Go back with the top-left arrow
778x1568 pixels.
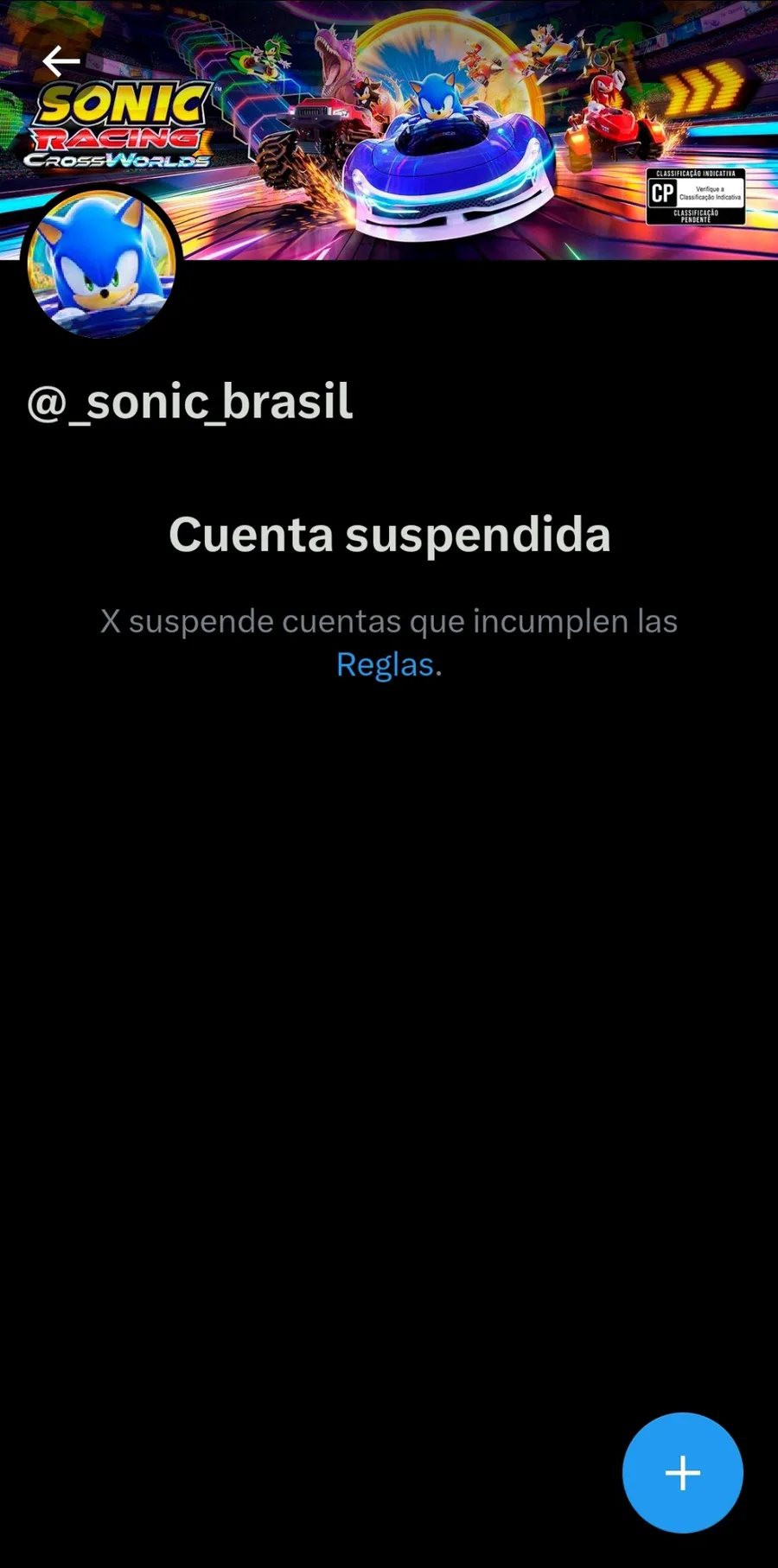pyautogui.click(x=61, y=61)
